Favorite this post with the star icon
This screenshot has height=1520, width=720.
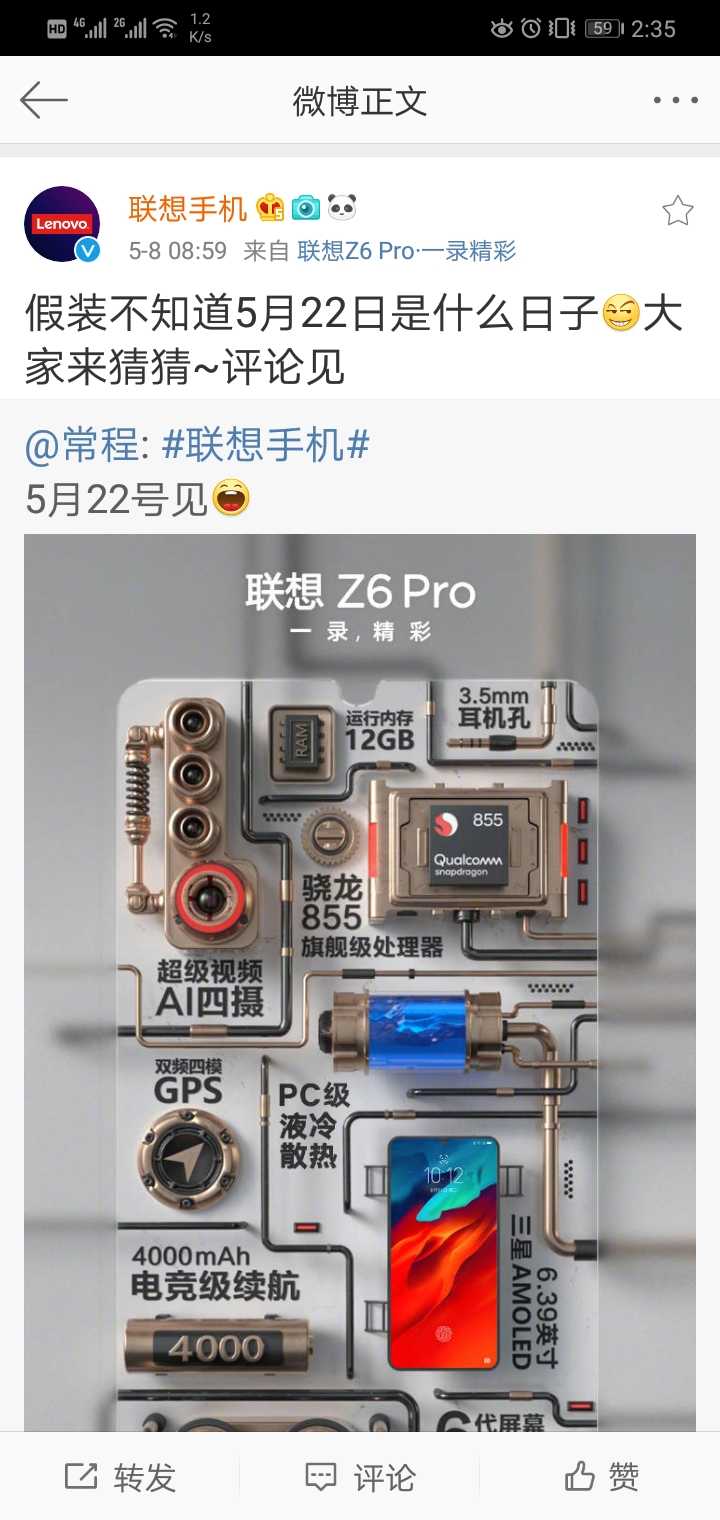[677, 211]
